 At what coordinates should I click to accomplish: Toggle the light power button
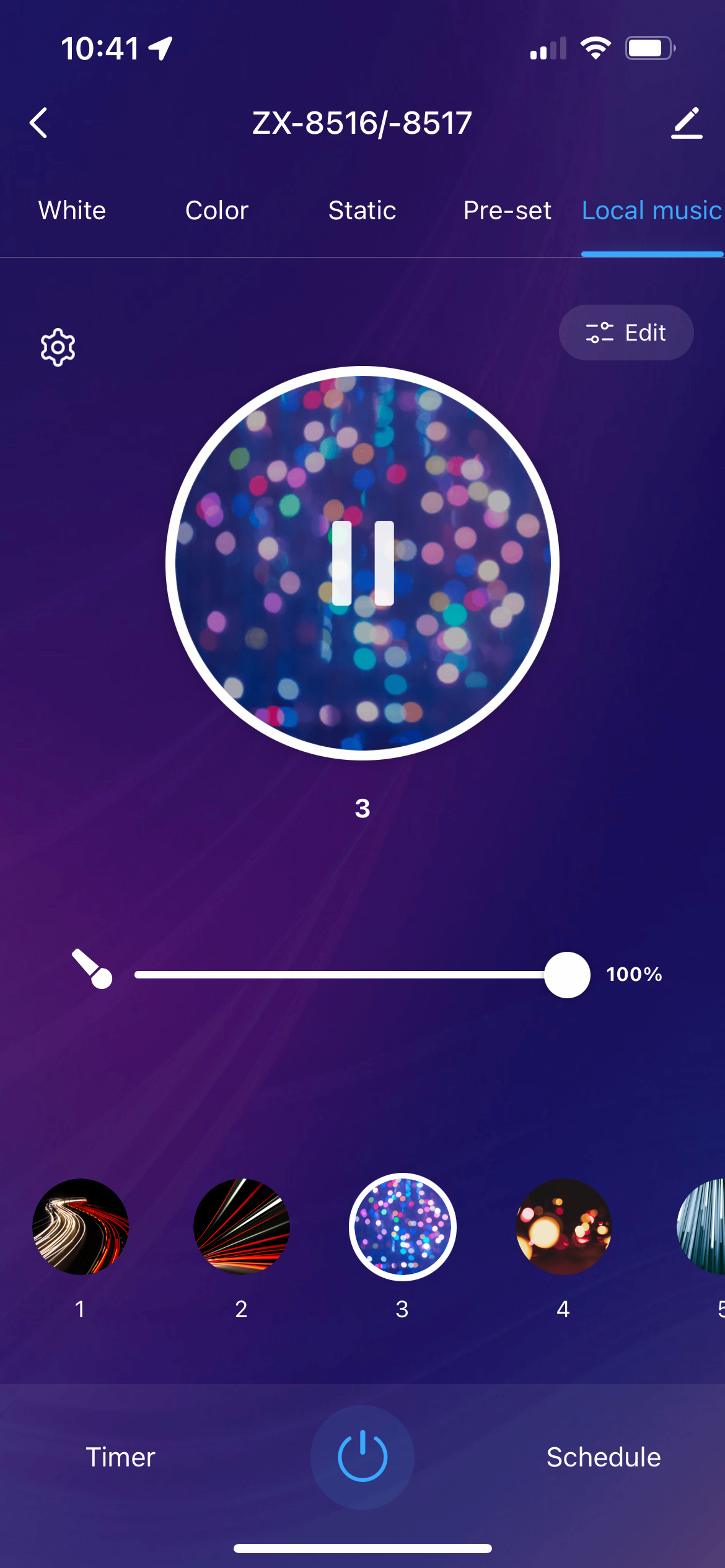coord(362,1457)
